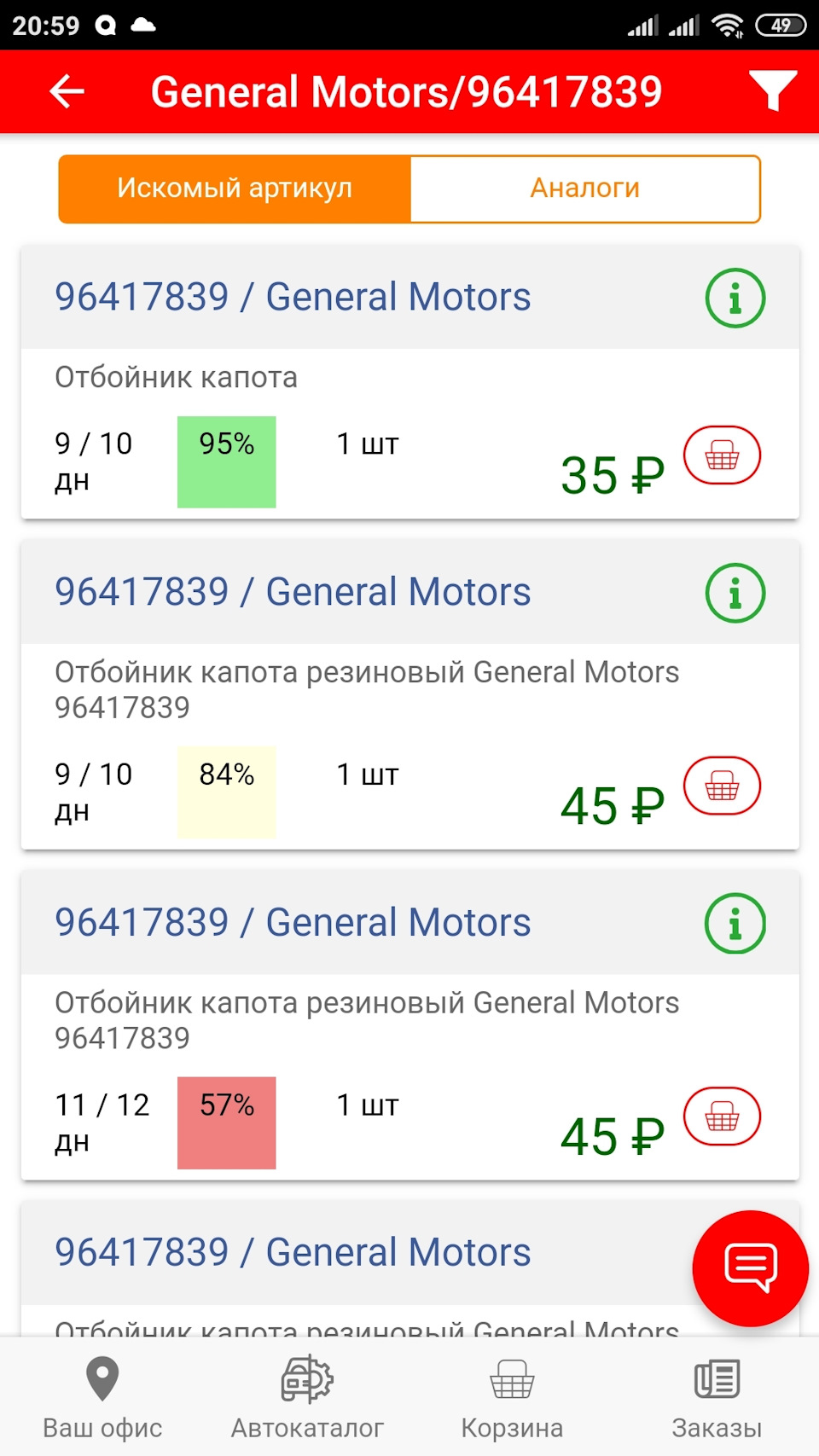Open the Заказы orders icon

717,1395
